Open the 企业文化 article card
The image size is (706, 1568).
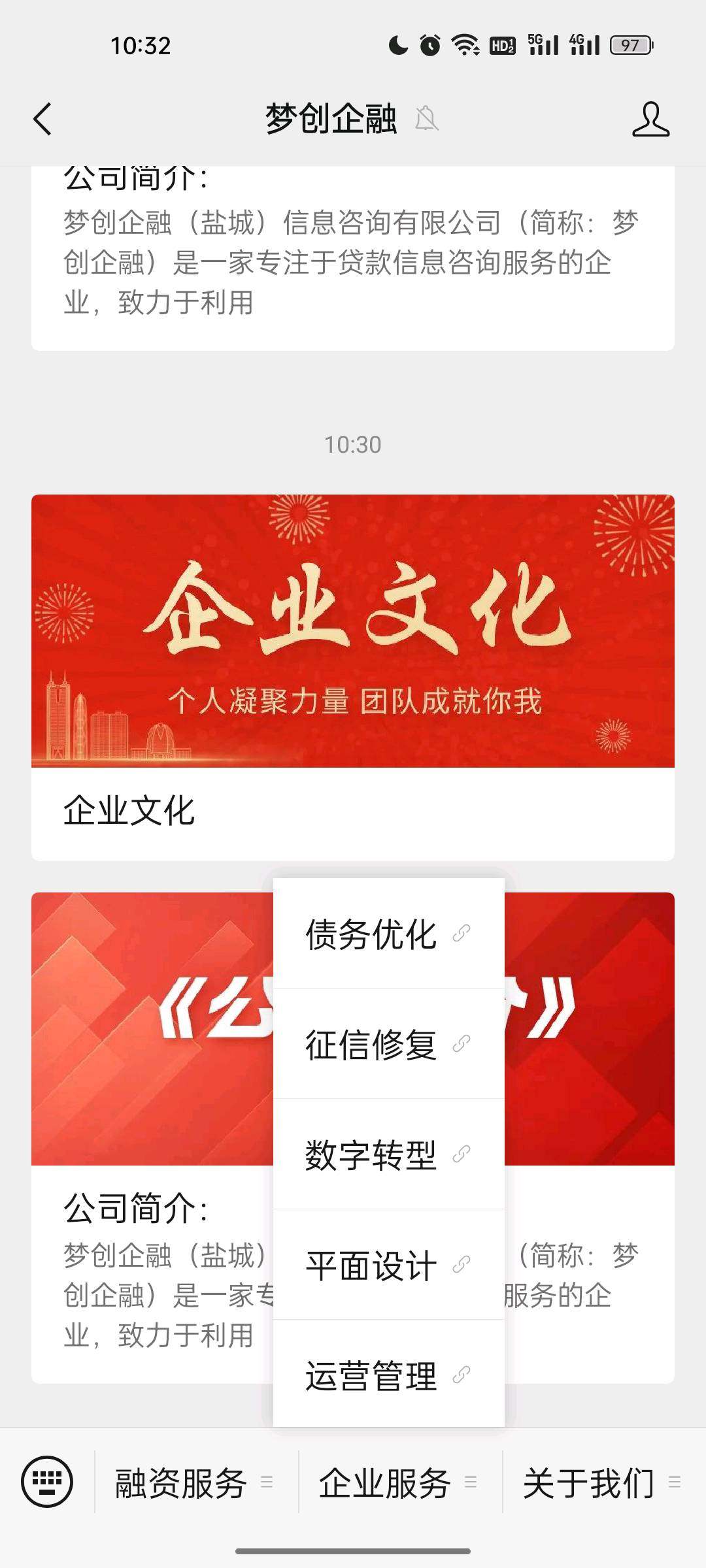[353, 677]
